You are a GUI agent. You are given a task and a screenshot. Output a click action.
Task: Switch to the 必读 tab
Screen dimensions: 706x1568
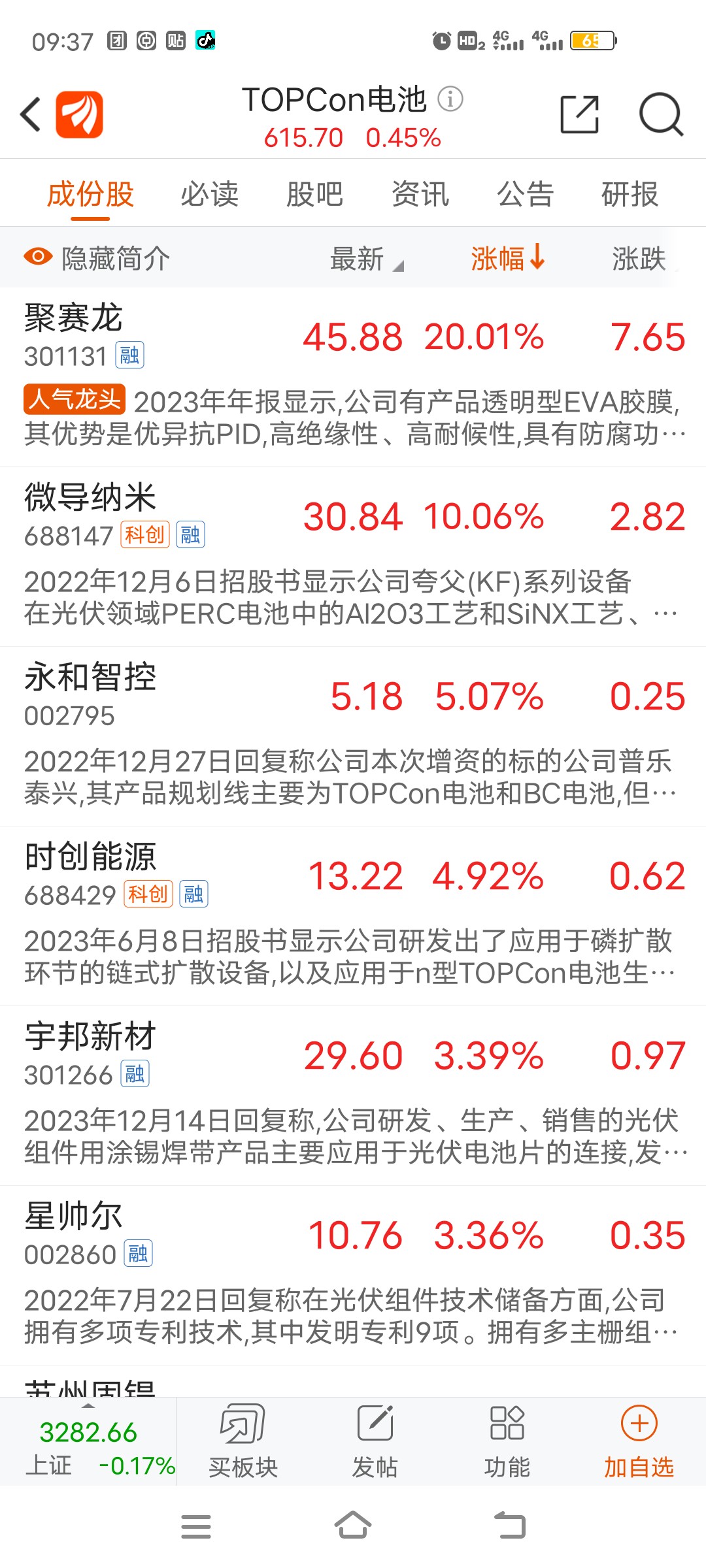[x=210, y=194]
